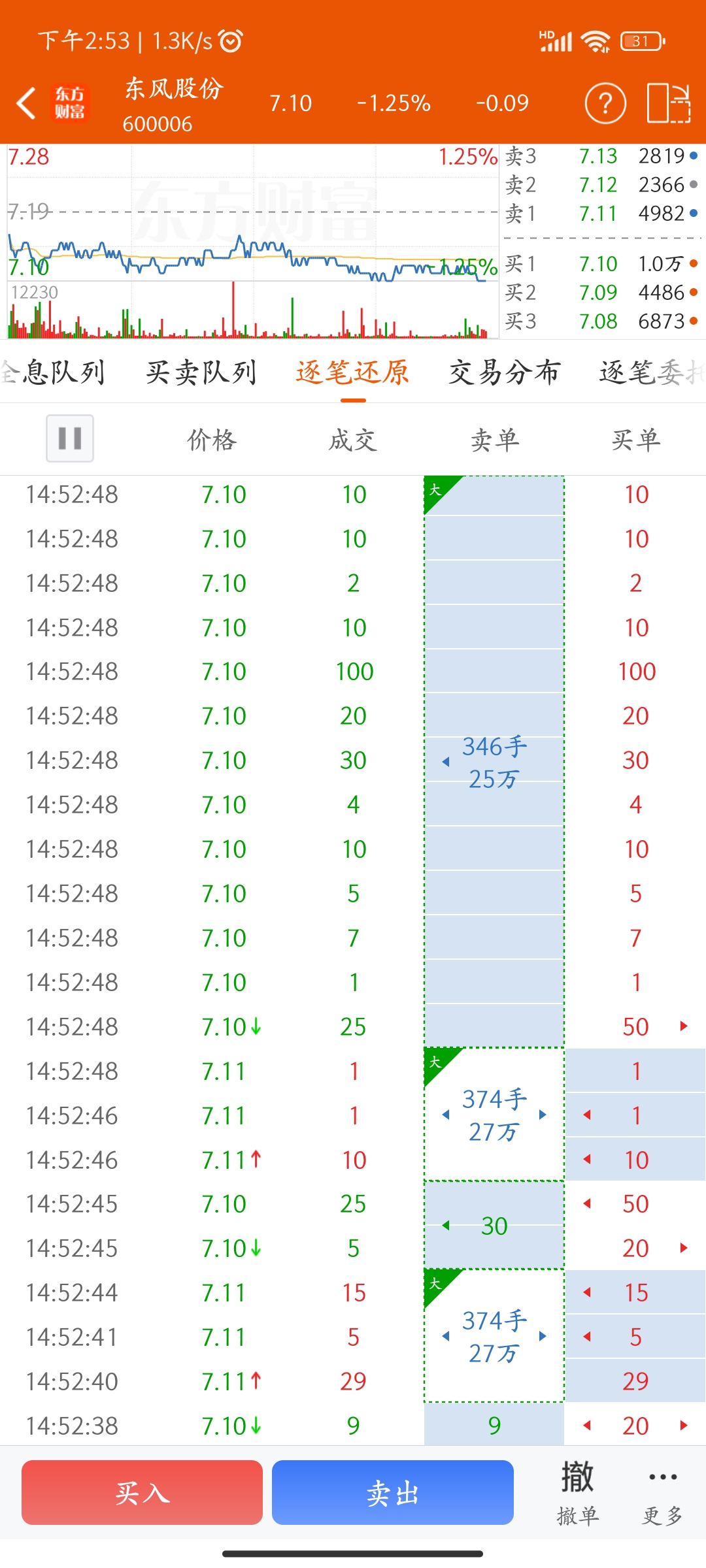706x1568 pixels.
Task: Select the 逐笔还原 tab
Action: (353, 372)
